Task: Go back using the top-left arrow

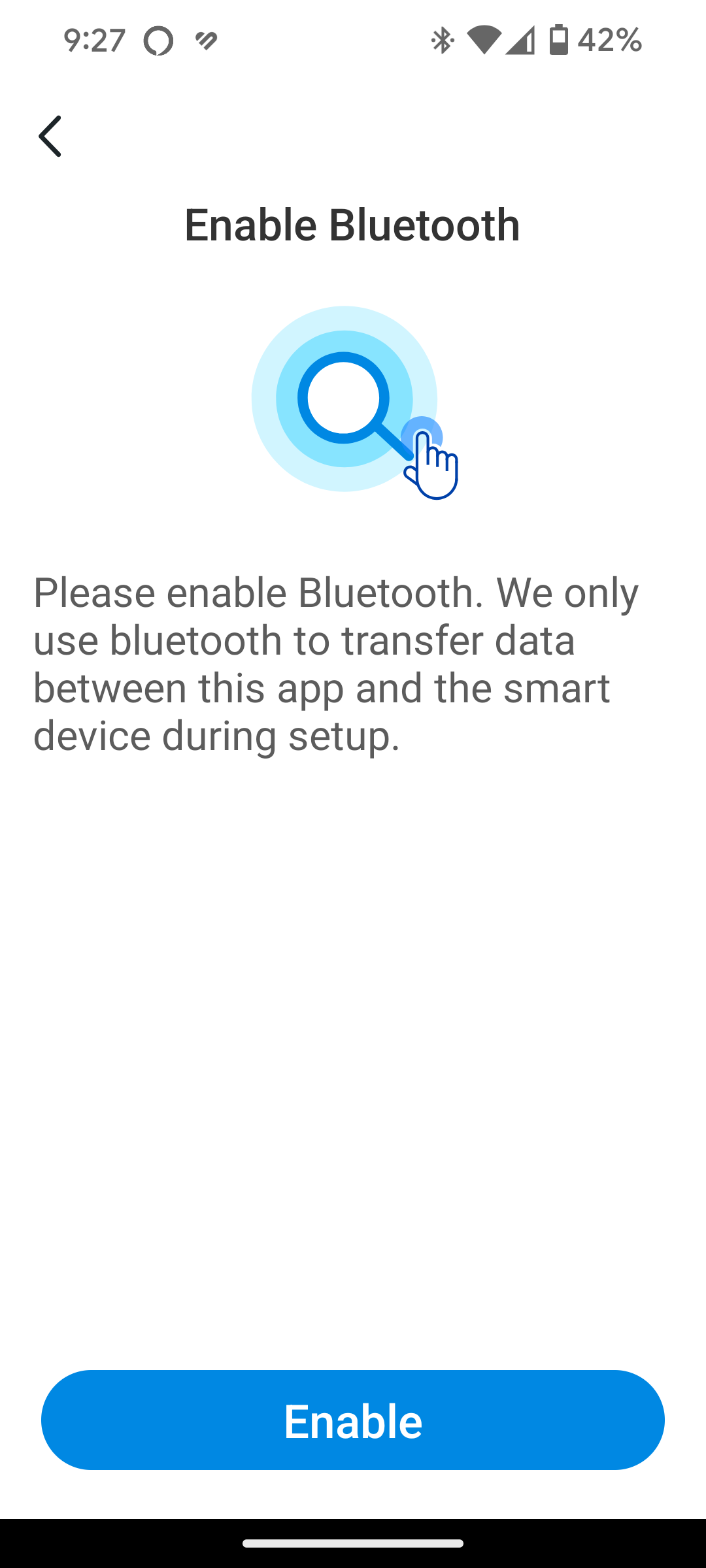Action: click(50, 136)
